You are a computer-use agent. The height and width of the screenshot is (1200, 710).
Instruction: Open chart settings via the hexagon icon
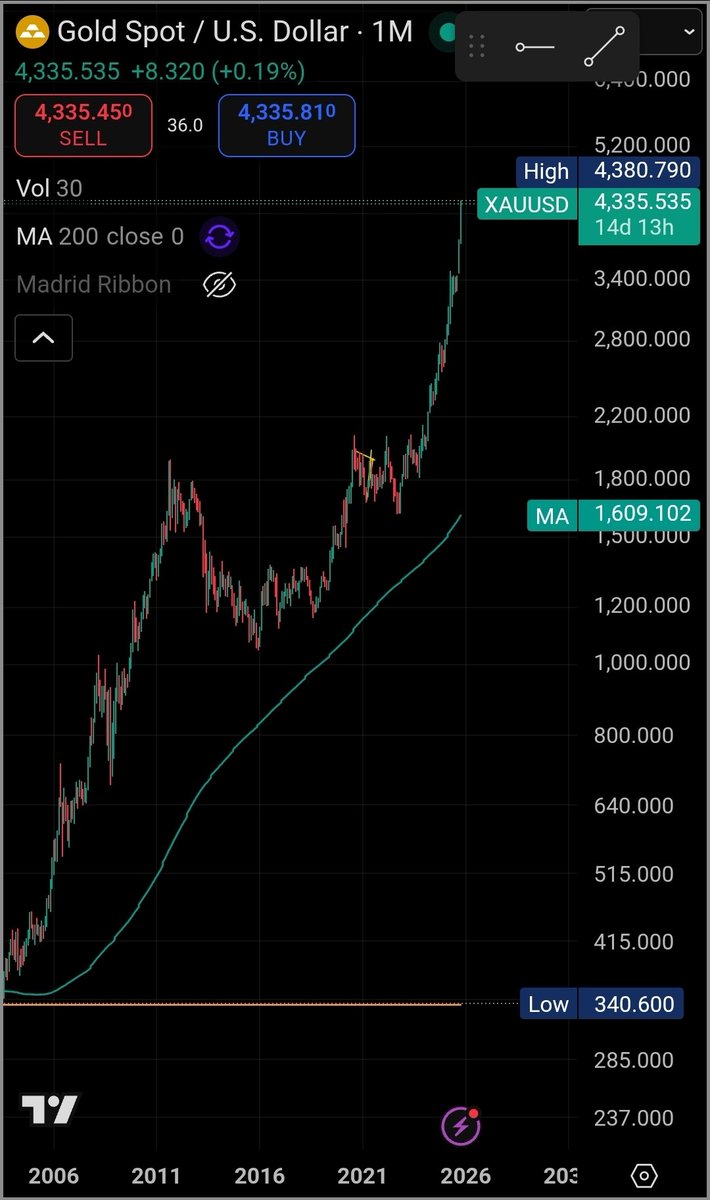[x=644, y=1175]
